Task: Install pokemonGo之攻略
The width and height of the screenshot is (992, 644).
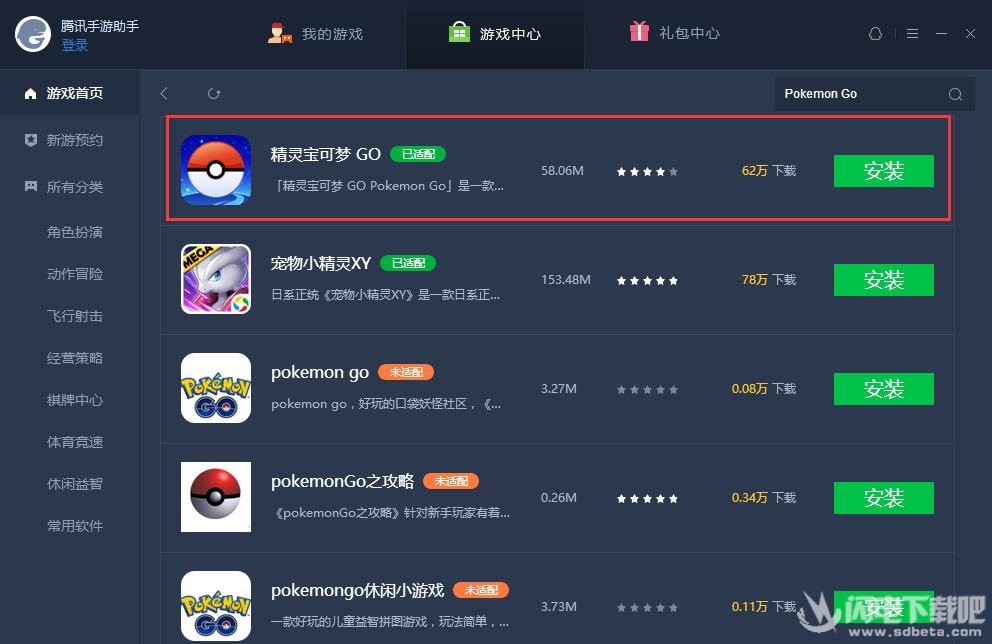Action: pos(883,498)
